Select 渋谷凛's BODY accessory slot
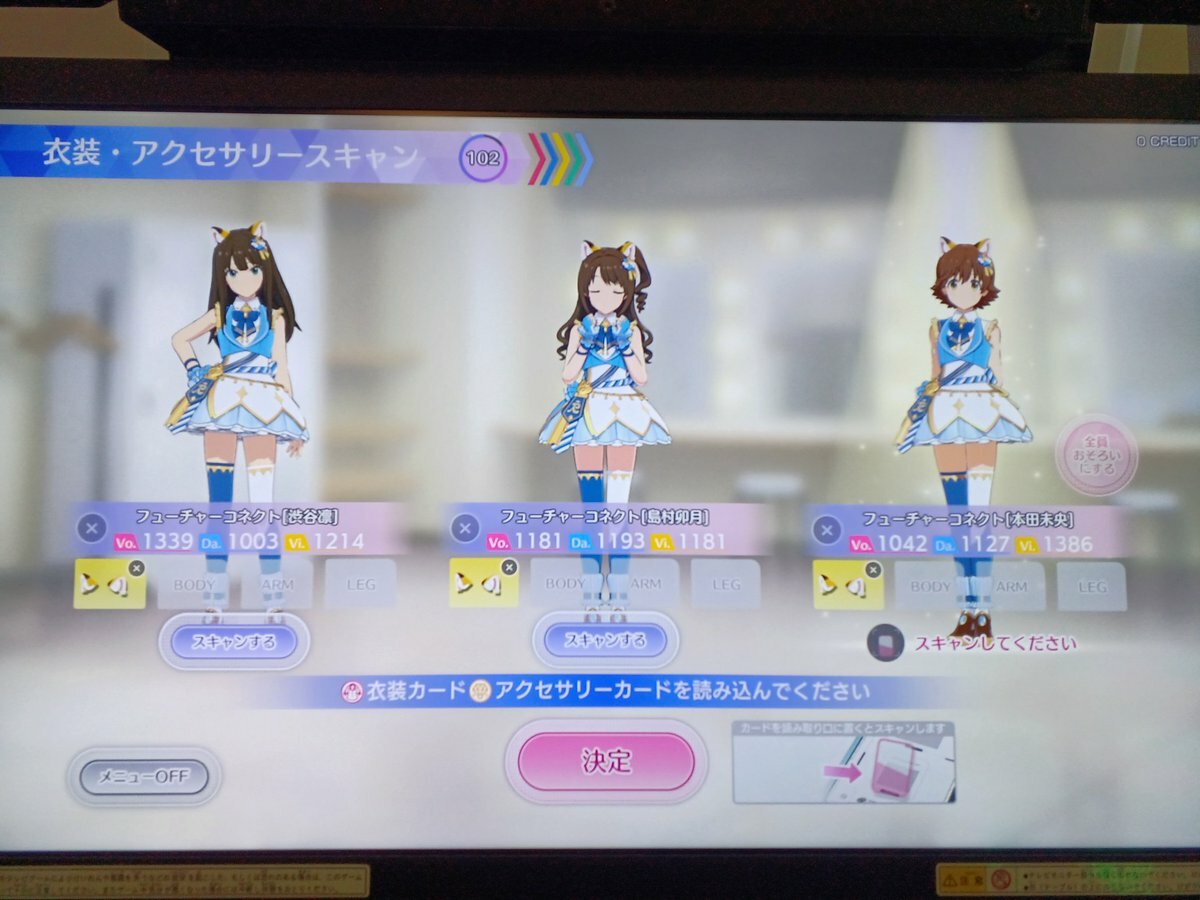Viewport: 1200px width, 900px height. coord(194,583)
